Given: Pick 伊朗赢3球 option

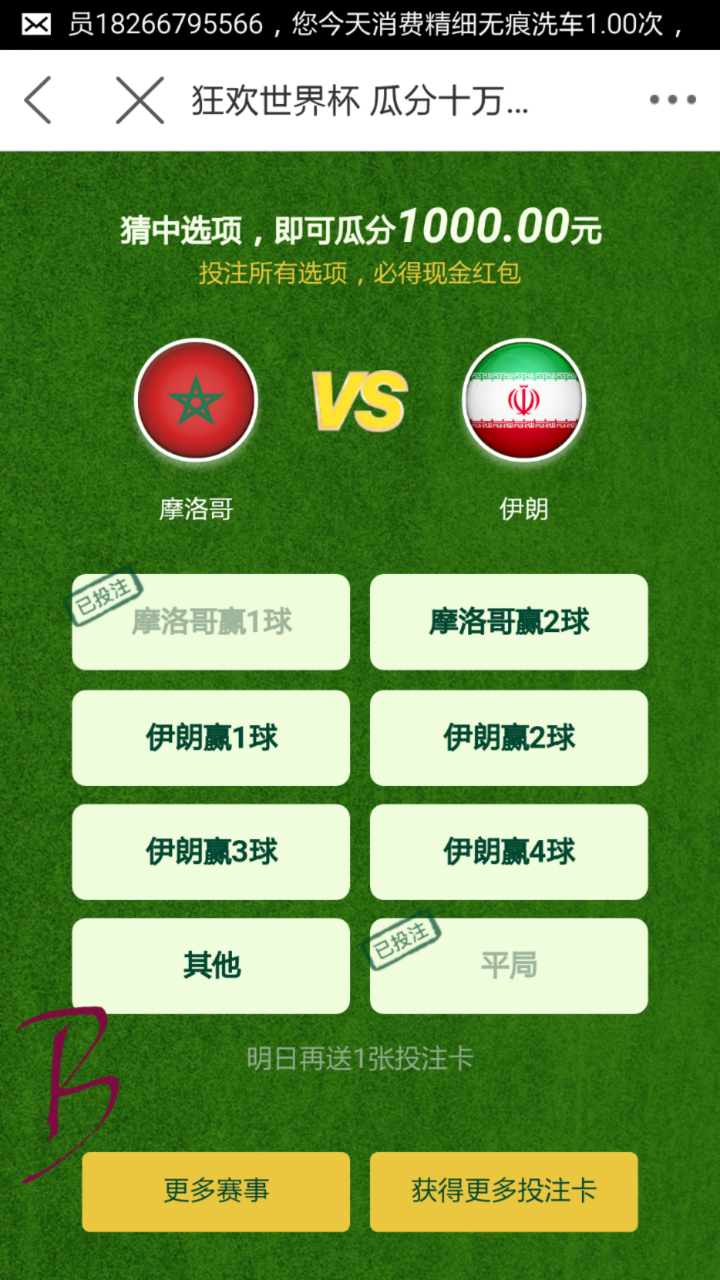Looking at the screenshot, I should pyautogui.click(x=211, y=852).
